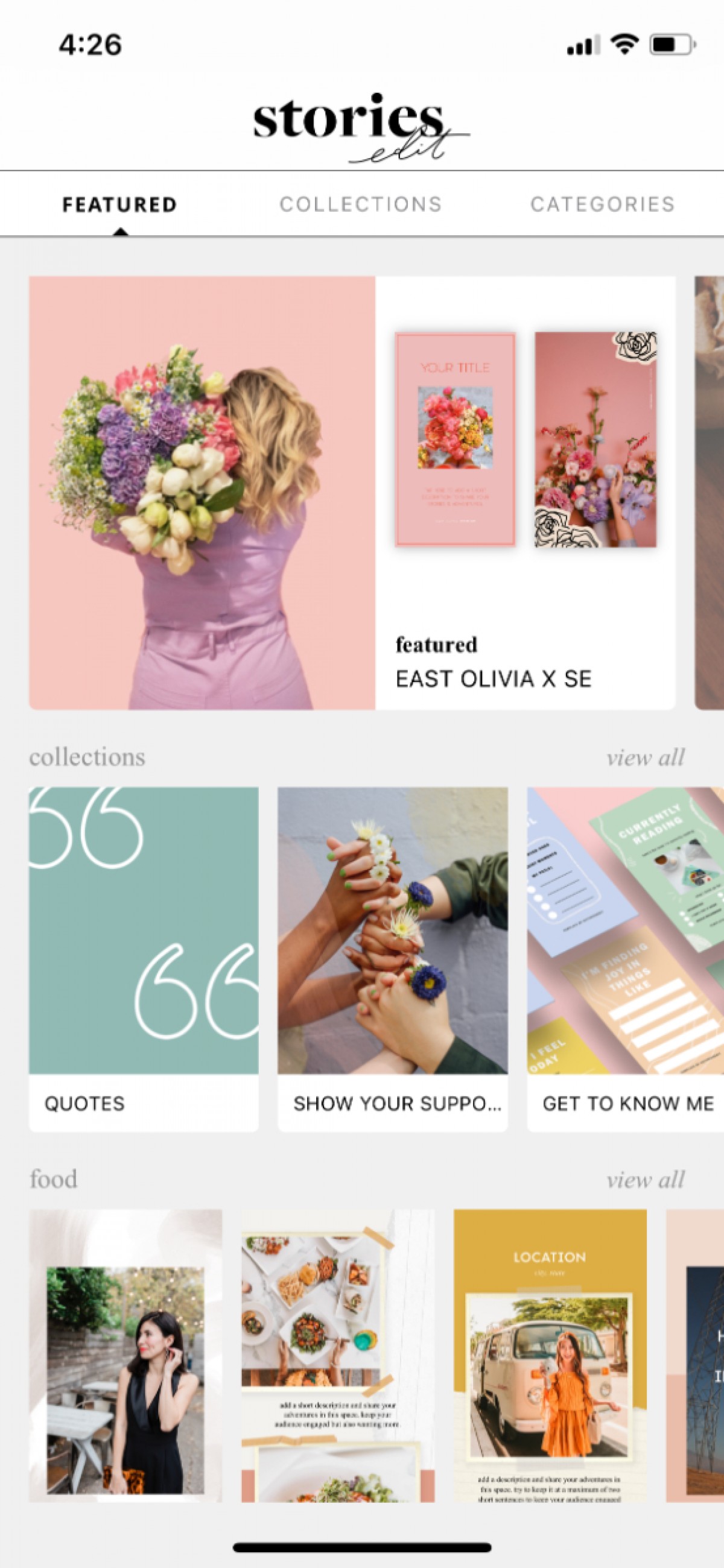The height and width of the screenshot is (1568, 724).
Task: Switch to the Collections tab
Action: click(x=360, y=204)
